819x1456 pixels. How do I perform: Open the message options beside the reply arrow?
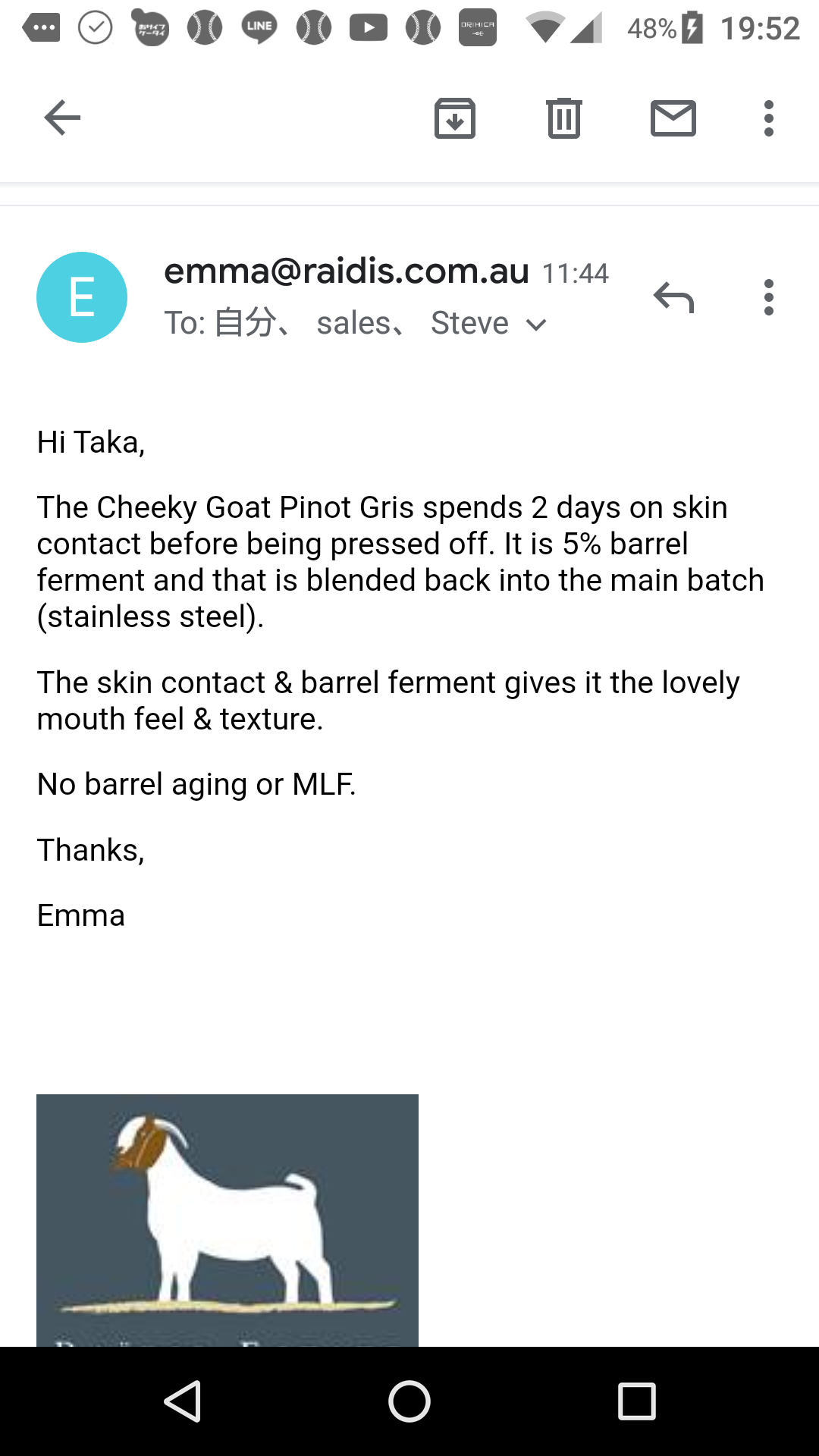[769, 297]
